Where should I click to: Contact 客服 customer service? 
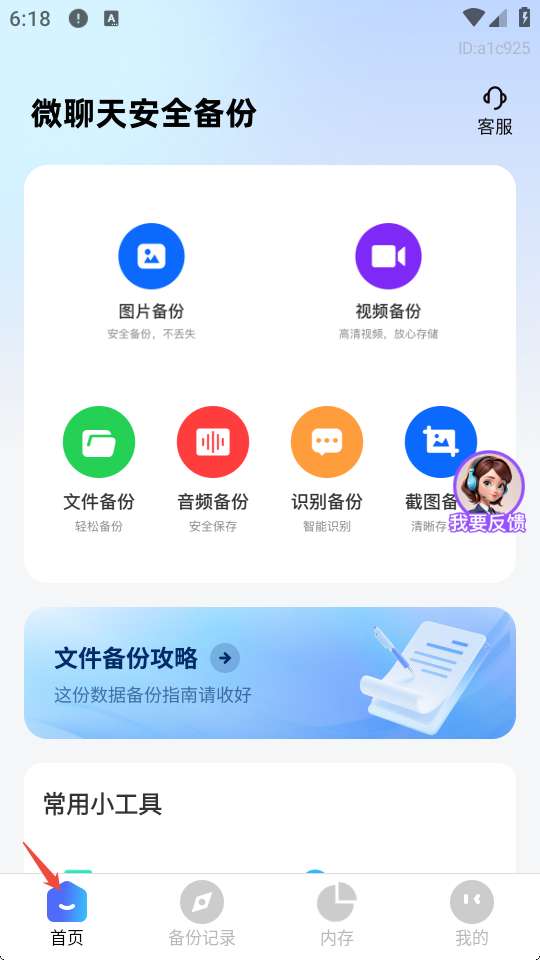(x=495, y=111)
